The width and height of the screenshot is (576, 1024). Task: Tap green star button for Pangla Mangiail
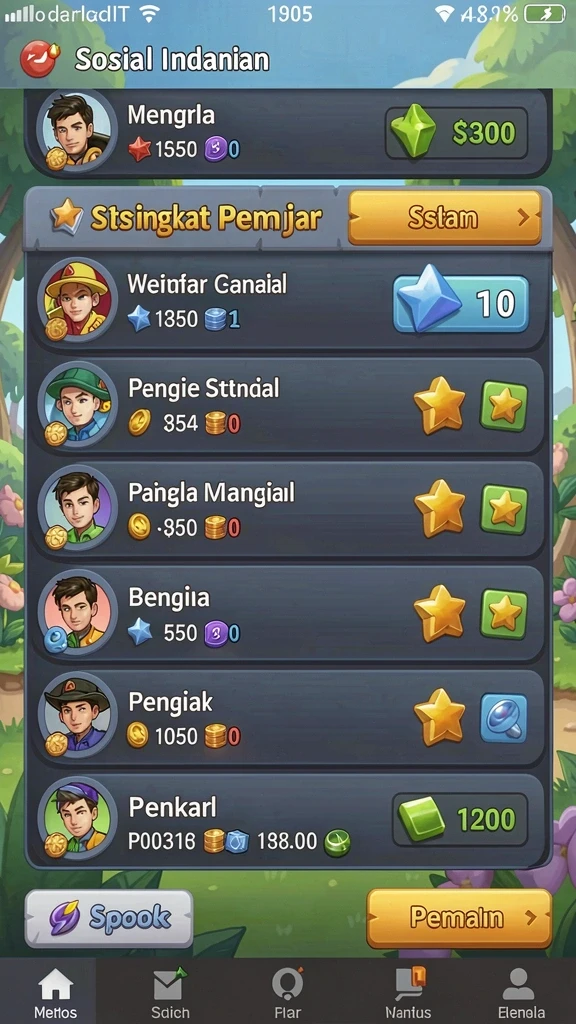(504, 510)
